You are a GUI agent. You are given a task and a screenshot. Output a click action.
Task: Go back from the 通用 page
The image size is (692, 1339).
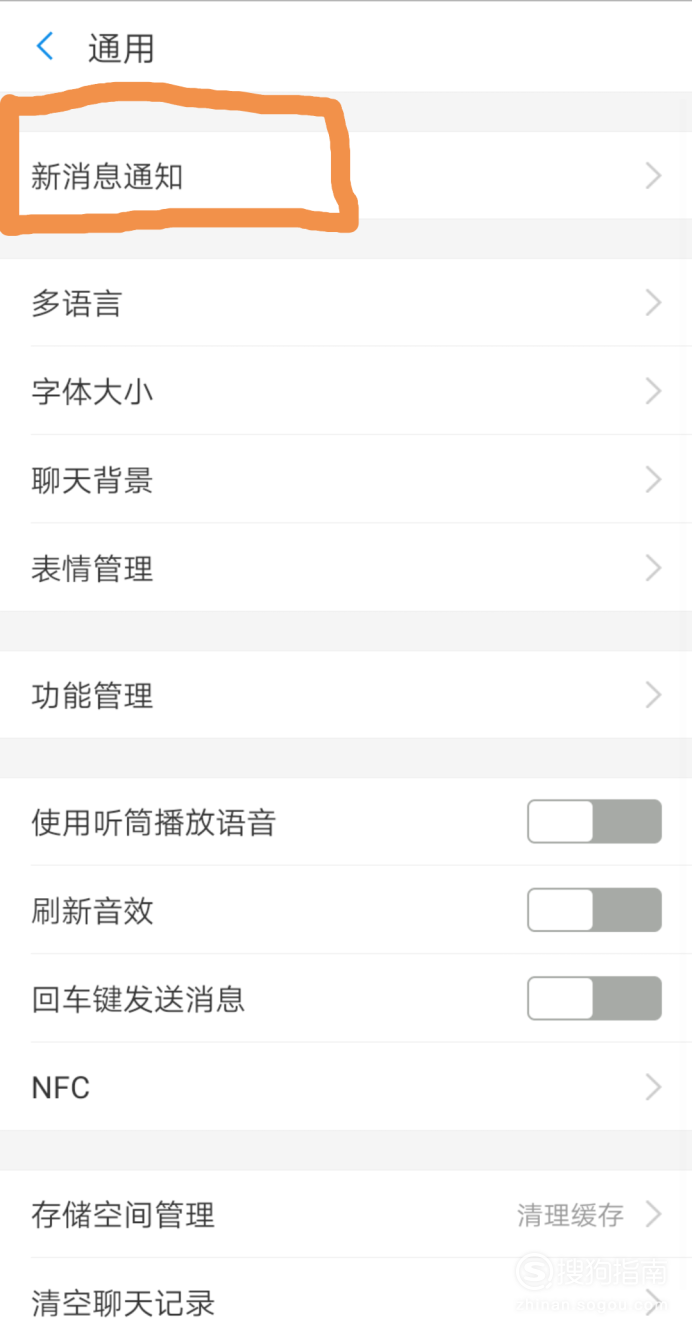pos(45,47)
